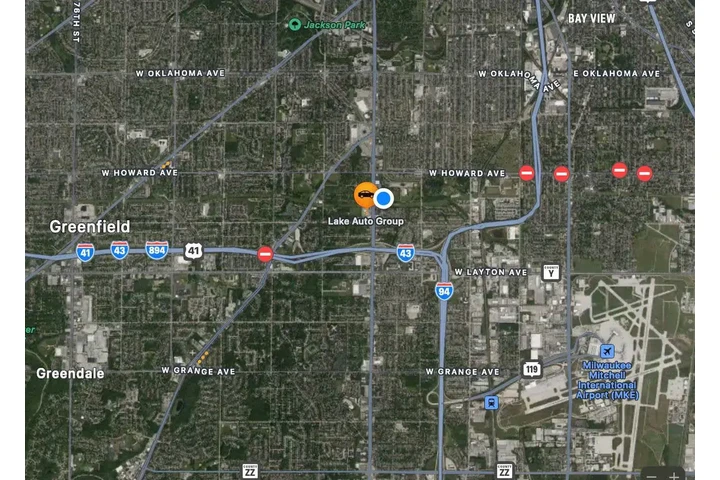Open Milwaukee Mitchell International Airport marker
This screenshot has width=720, height=480.
tap(607, 352)
